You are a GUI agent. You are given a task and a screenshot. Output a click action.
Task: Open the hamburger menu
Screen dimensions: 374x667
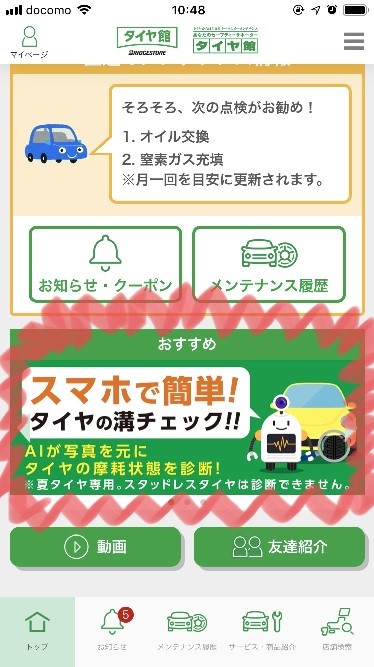click(354, 41)
